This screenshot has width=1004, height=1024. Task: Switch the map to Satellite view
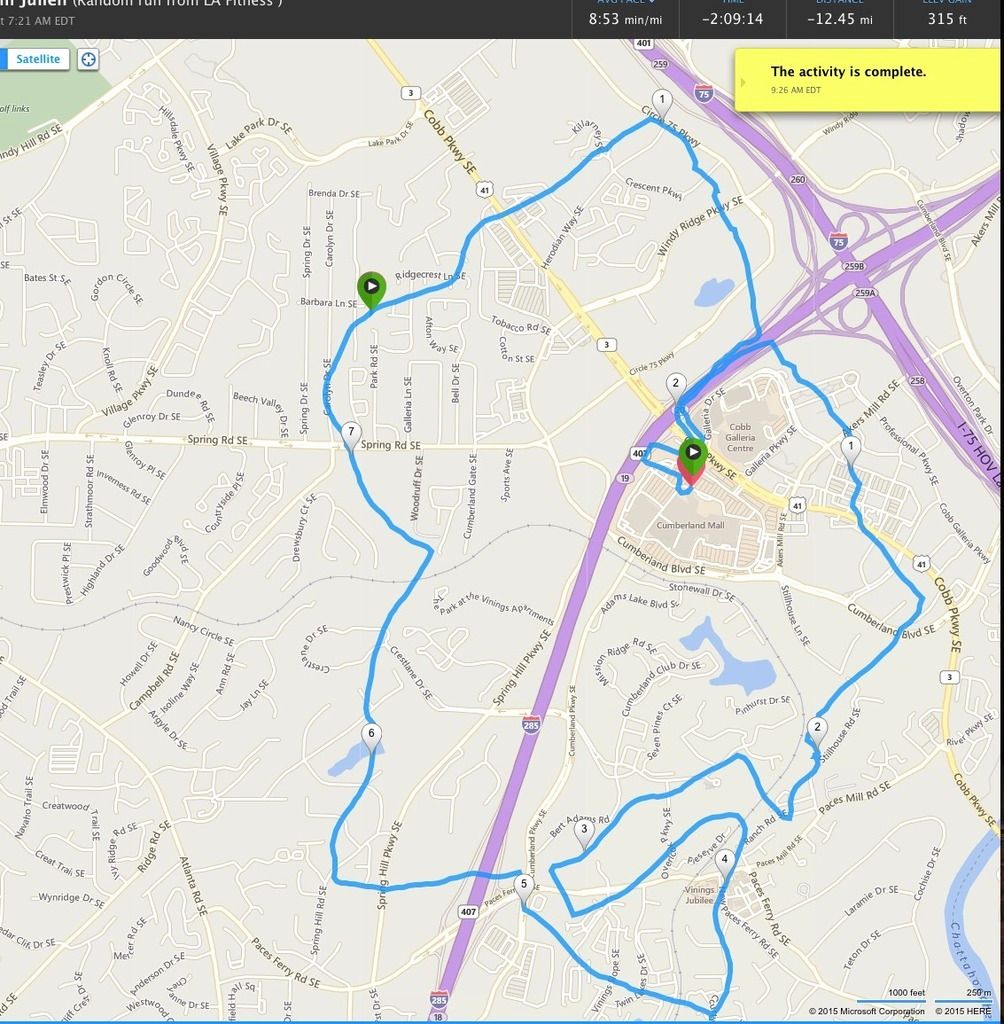pos(37,59)
